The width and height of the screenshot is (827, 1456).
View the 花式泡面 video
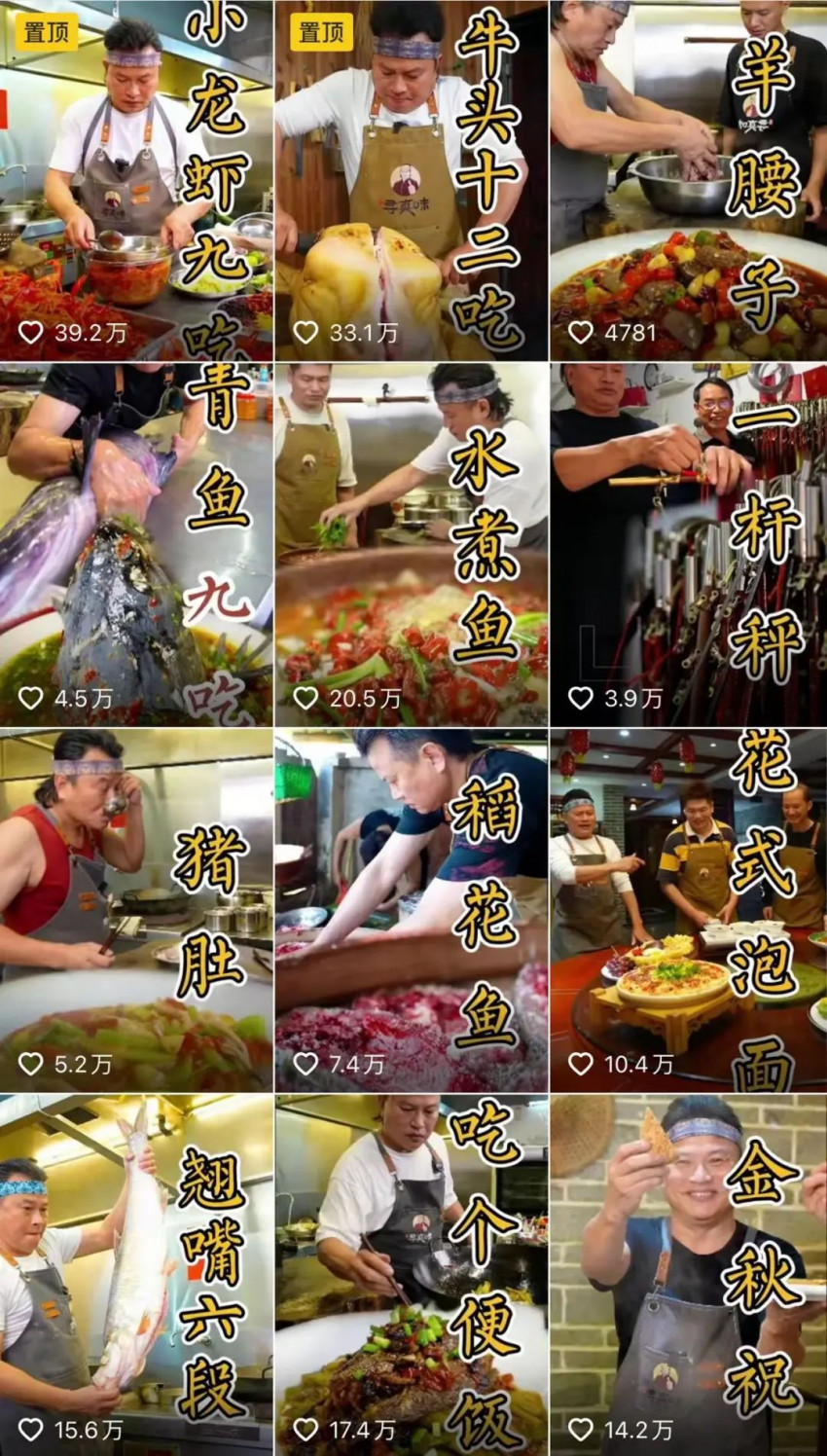point(688,910)
